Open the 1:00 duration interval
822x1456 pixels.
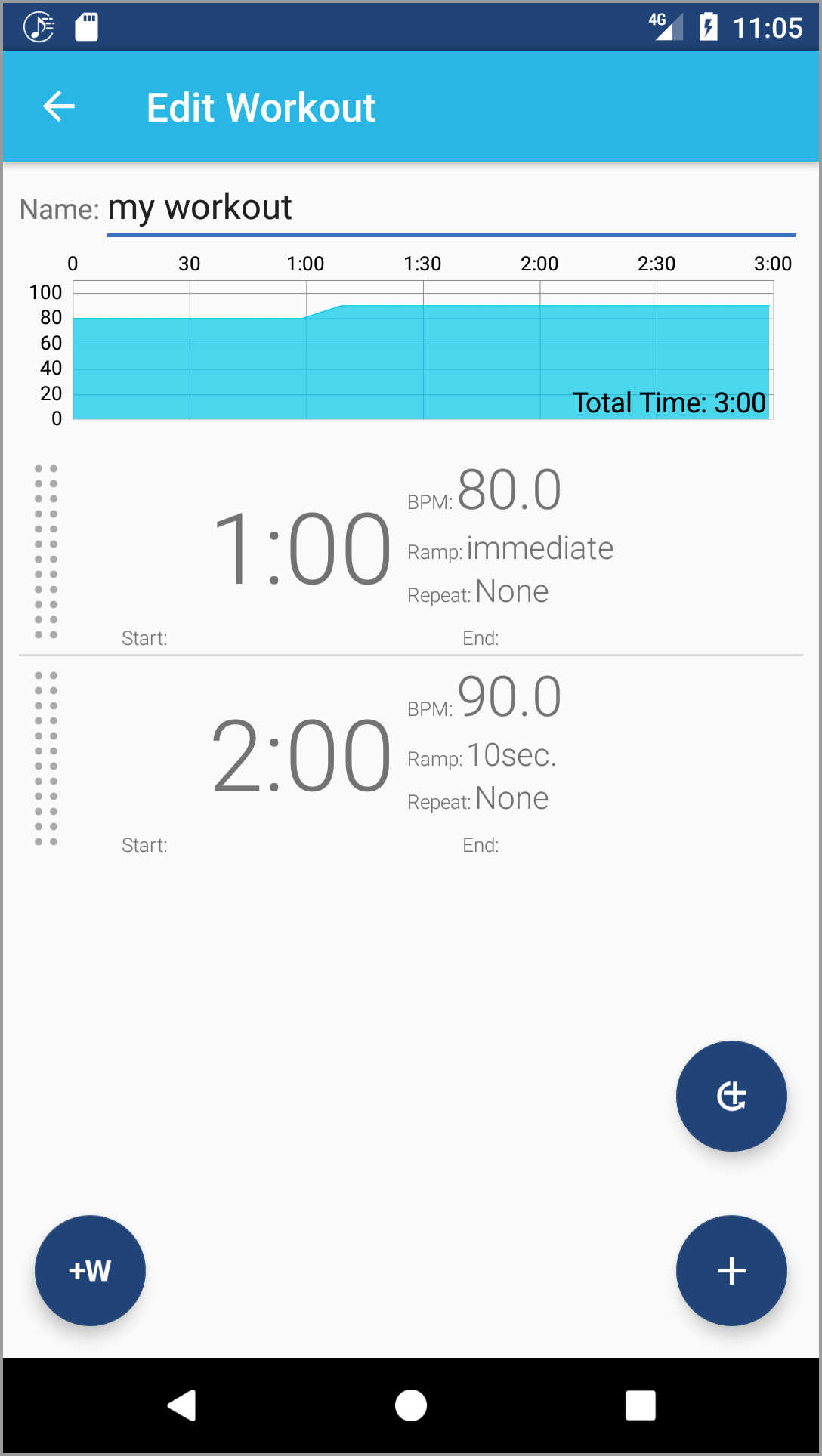[301, 549]
